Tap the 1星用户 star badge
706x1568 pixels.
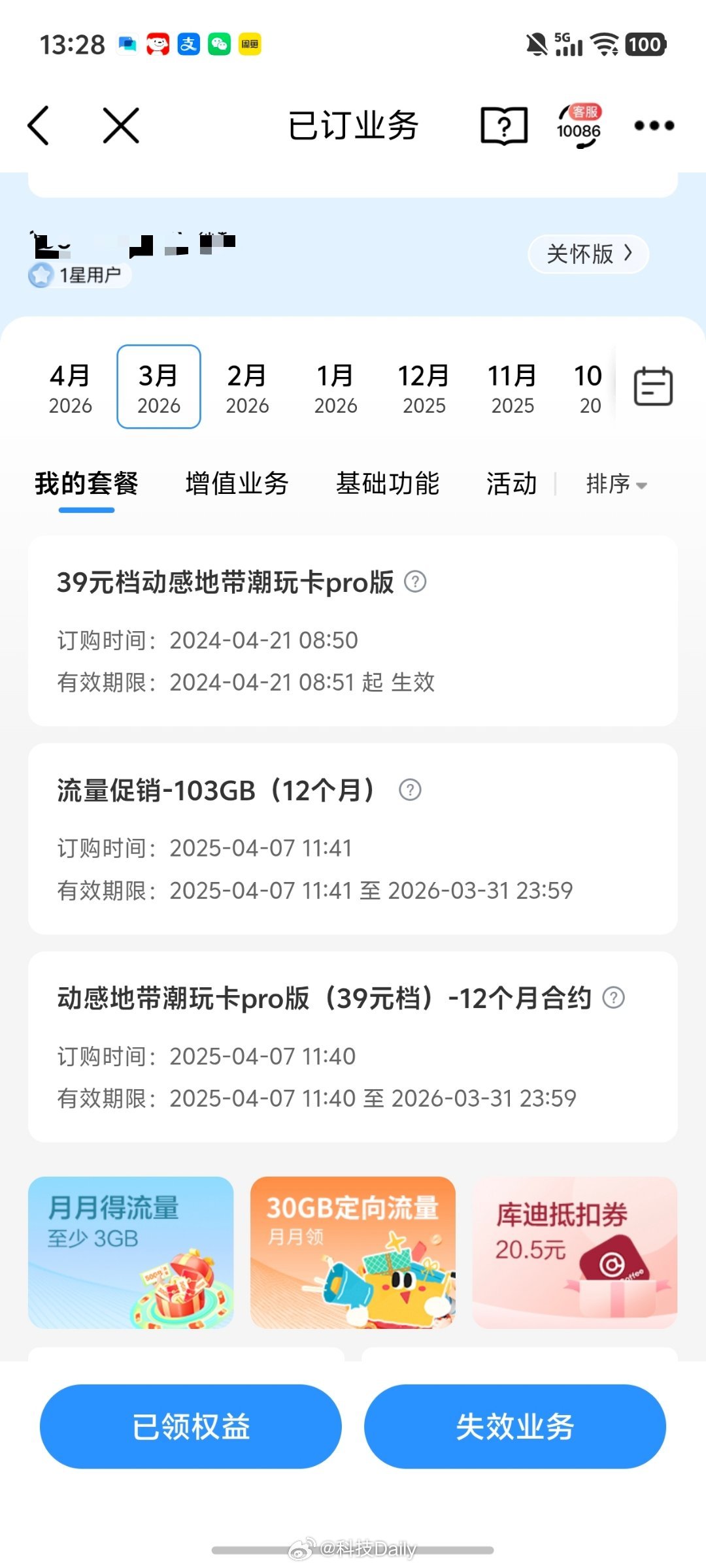78,275
